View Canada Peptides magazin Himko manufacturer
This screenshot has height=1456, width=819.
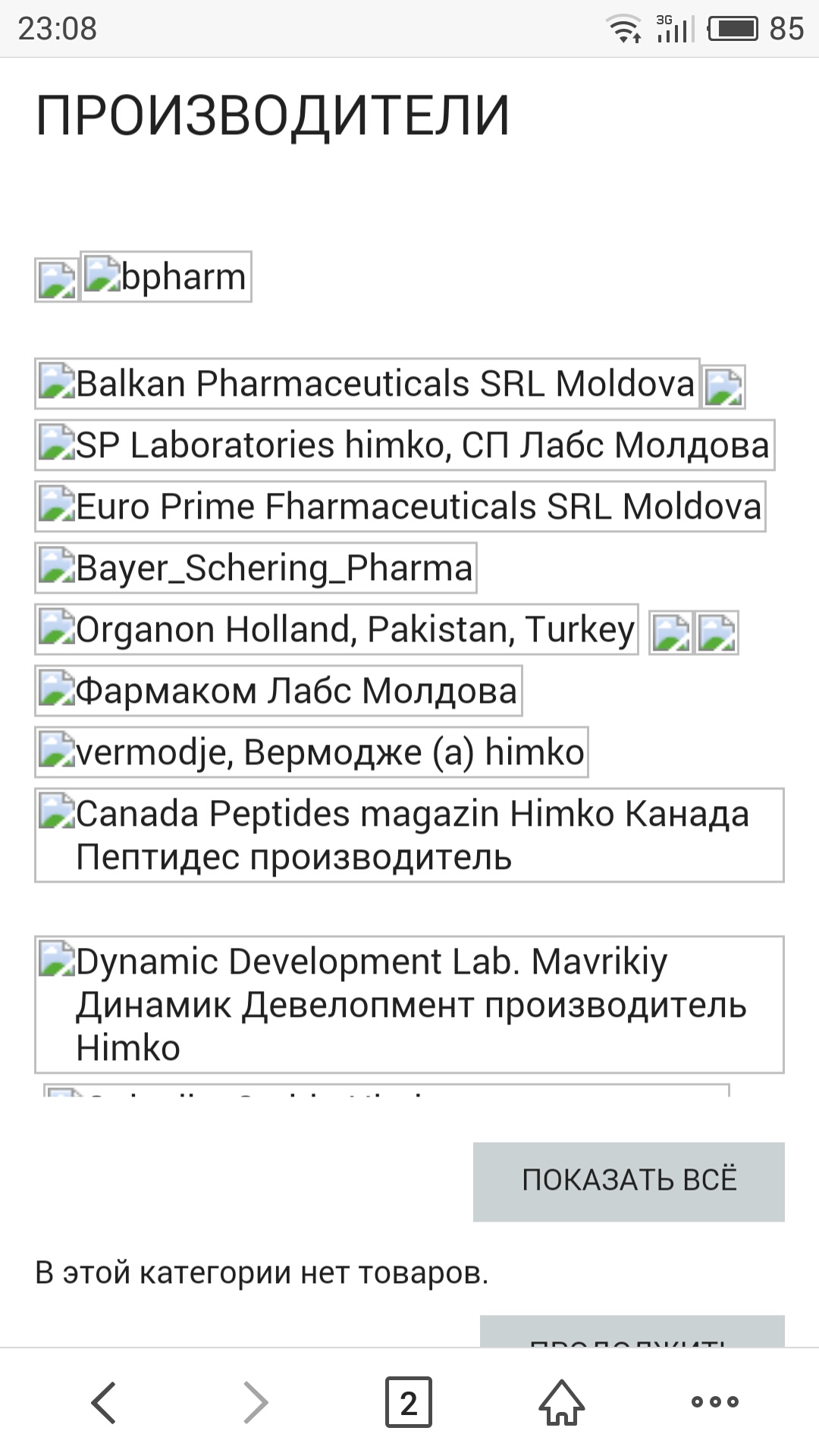[x=409, y=835]
